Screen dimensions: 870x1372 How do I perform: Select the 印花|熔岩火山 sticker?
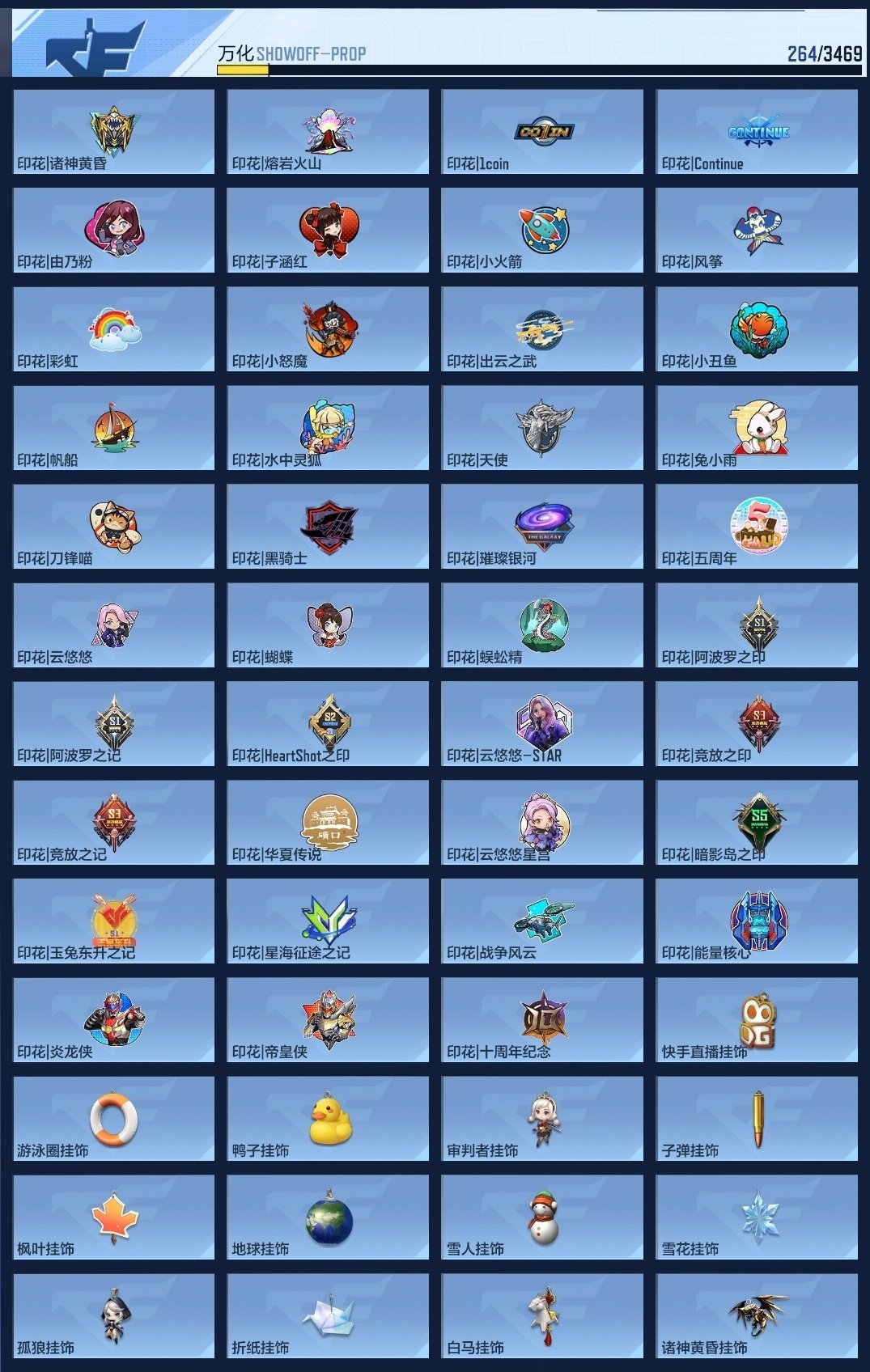pyautogui.click(x=328, y=132)
